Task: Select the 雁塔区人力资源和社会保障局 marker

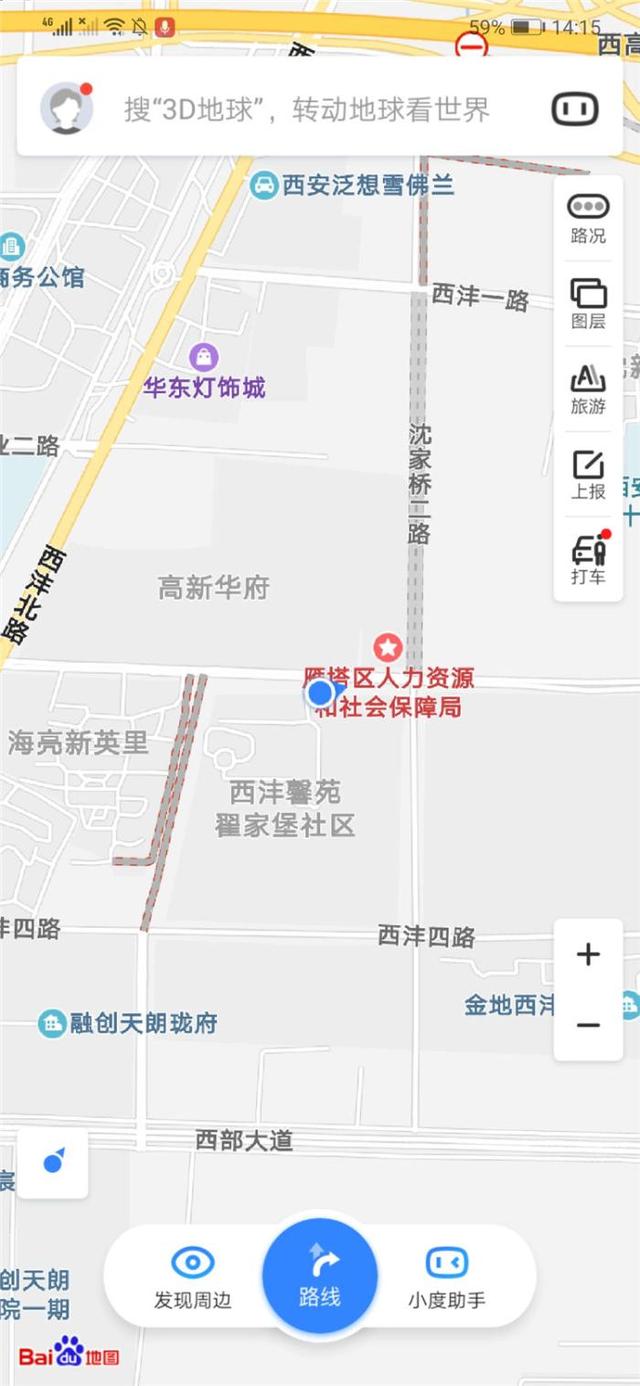Action: point(388,647)
